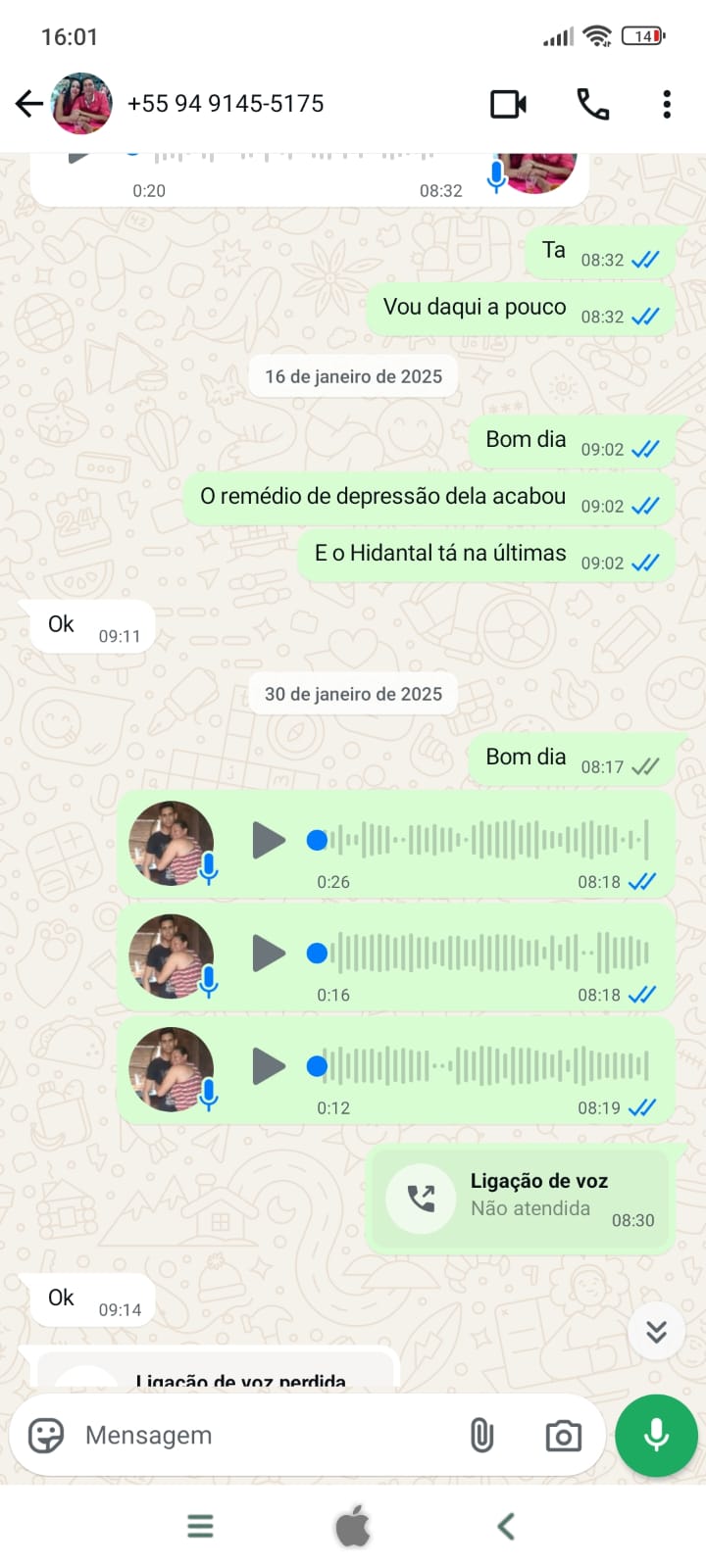Play the 0:26 voice message
Screen dimensions: 706x1568
click(268, 840)
